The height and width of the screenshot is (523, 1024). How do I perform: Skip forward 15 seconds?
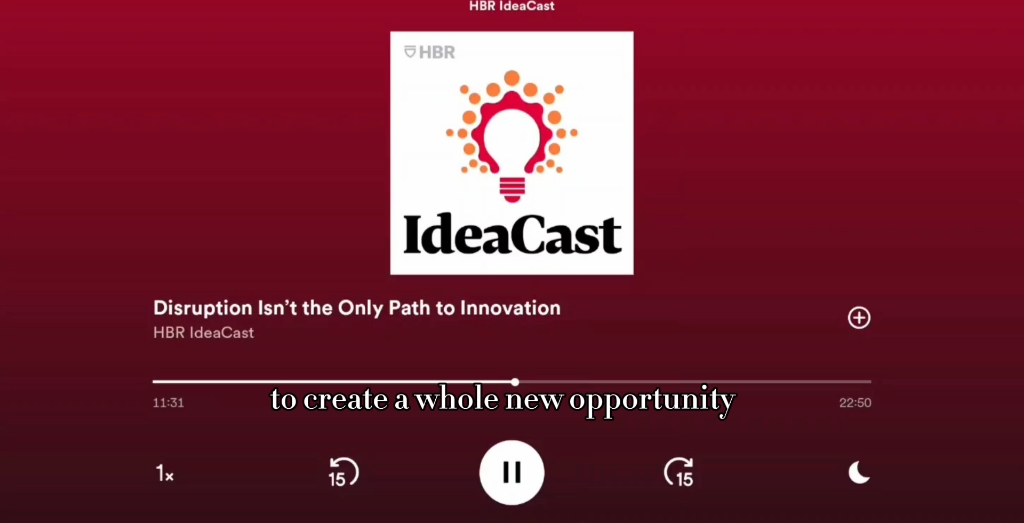(679, 472)
